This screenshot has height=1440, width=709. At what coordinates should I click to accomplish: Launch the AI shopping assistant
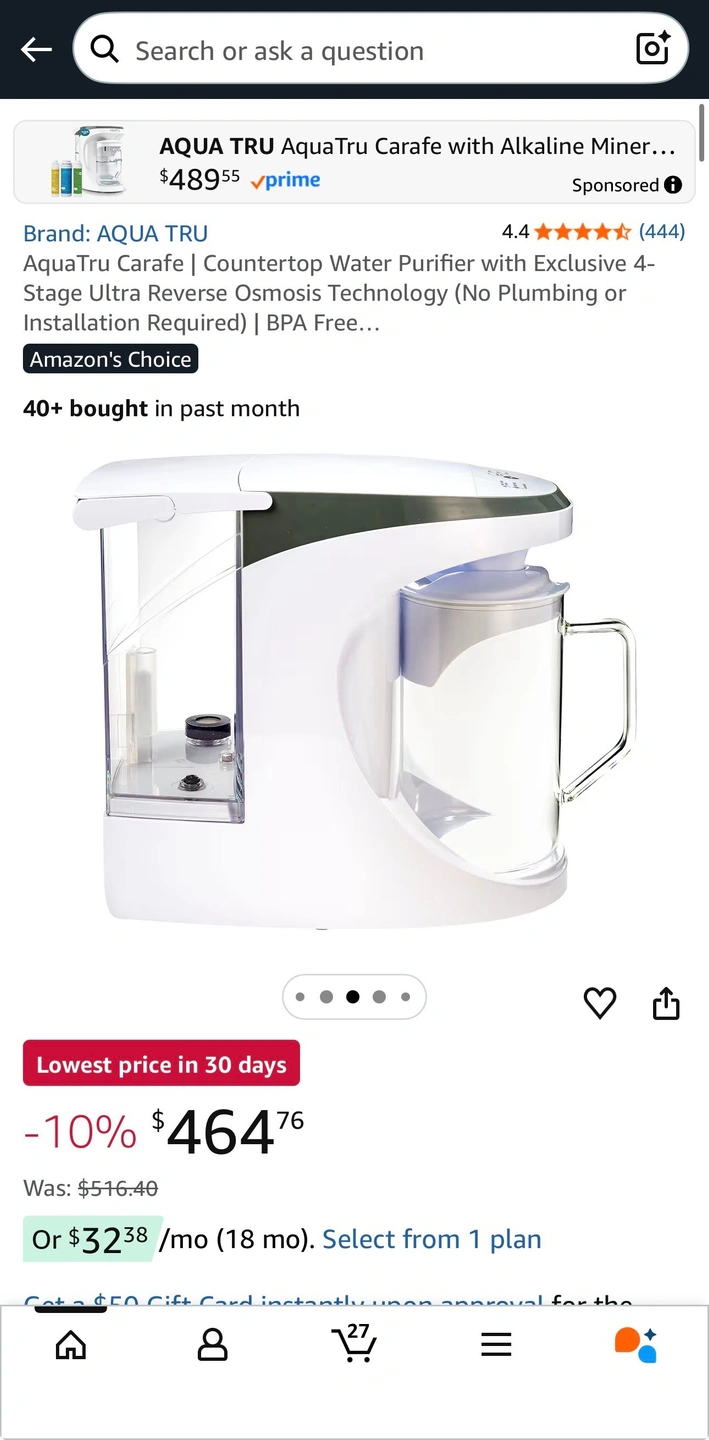pos(636,1345)
